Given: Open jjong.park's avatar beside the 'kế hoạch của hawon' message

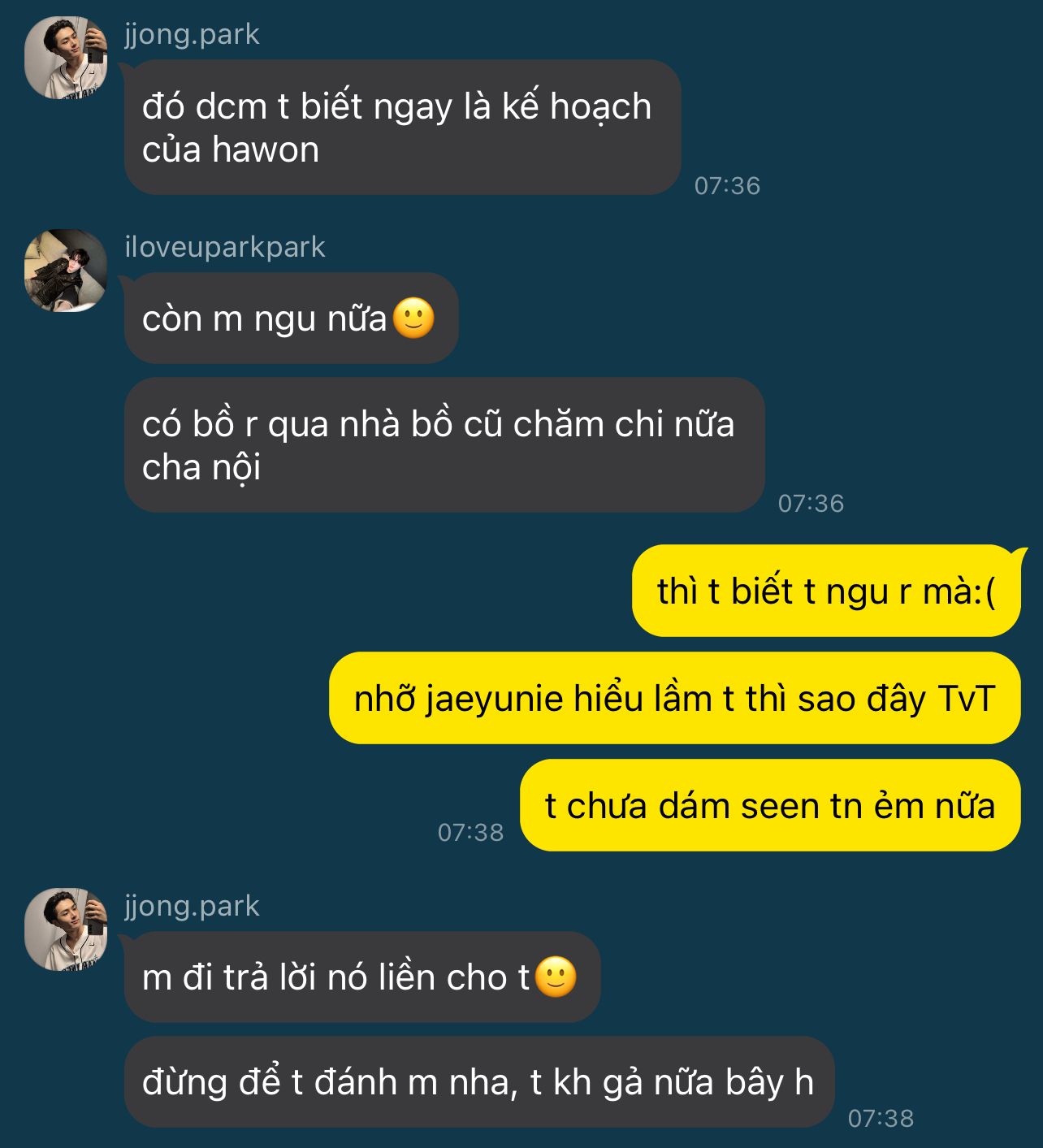Looking at the screenshot, I should click(66, 58).
